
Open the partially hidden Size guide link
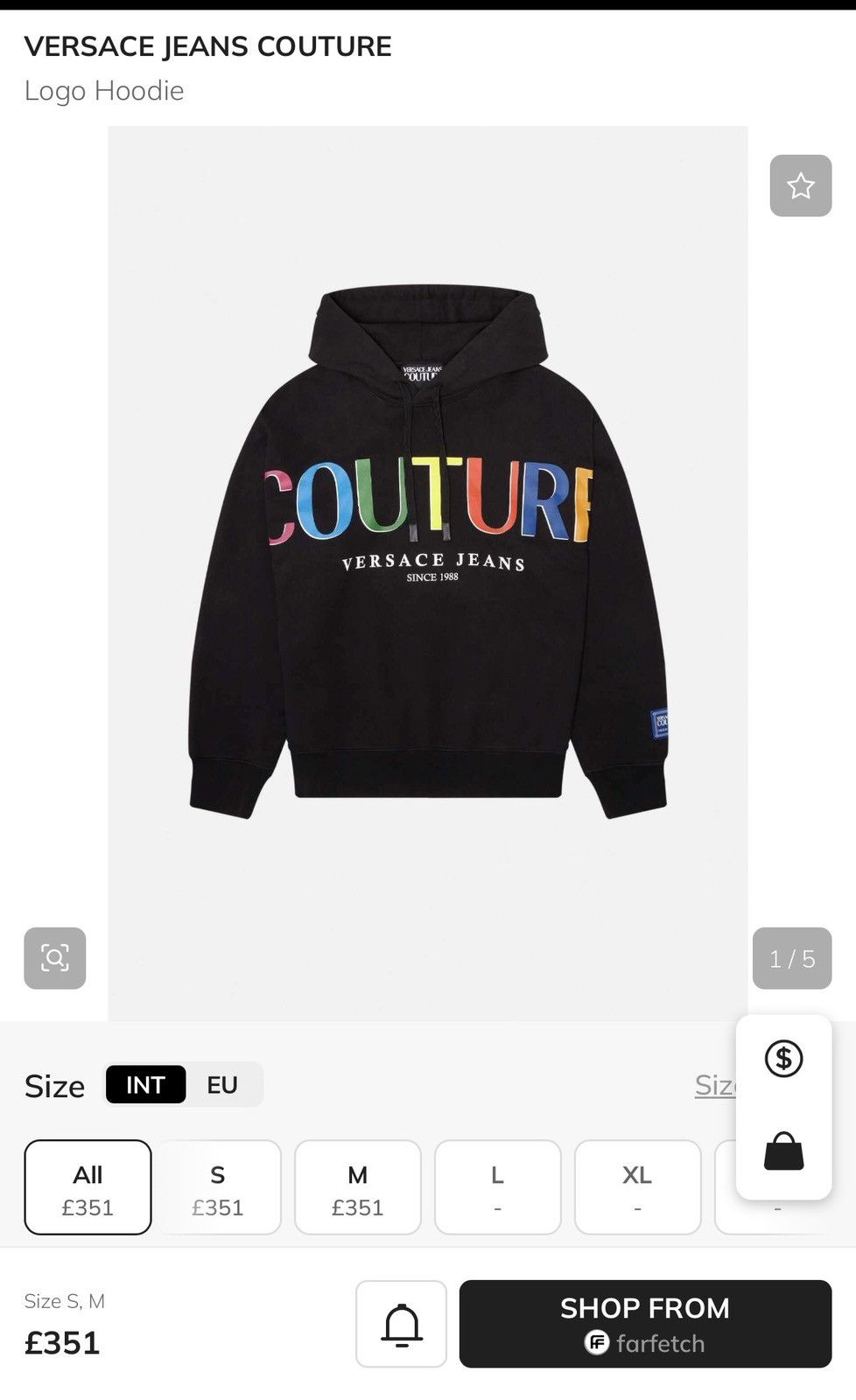pos(715,1085)
